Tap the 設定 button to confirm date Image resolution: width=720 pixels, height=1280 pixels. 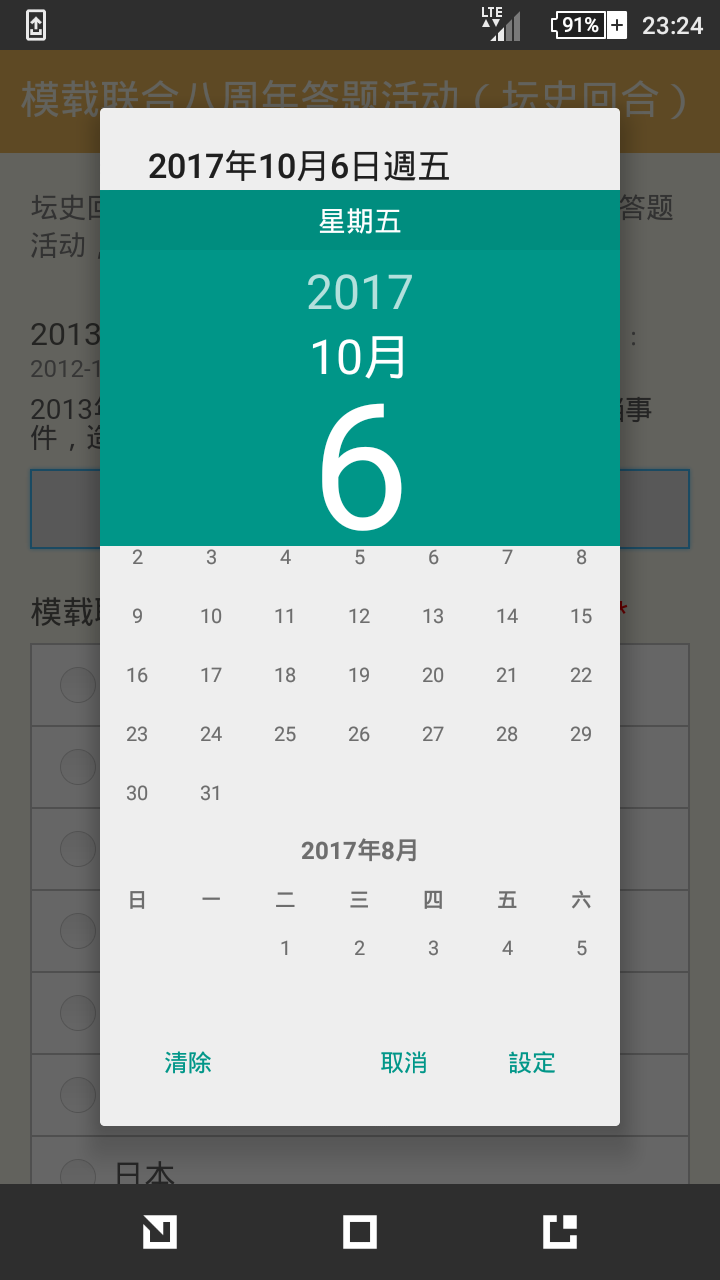click(x=531, y=1062)
